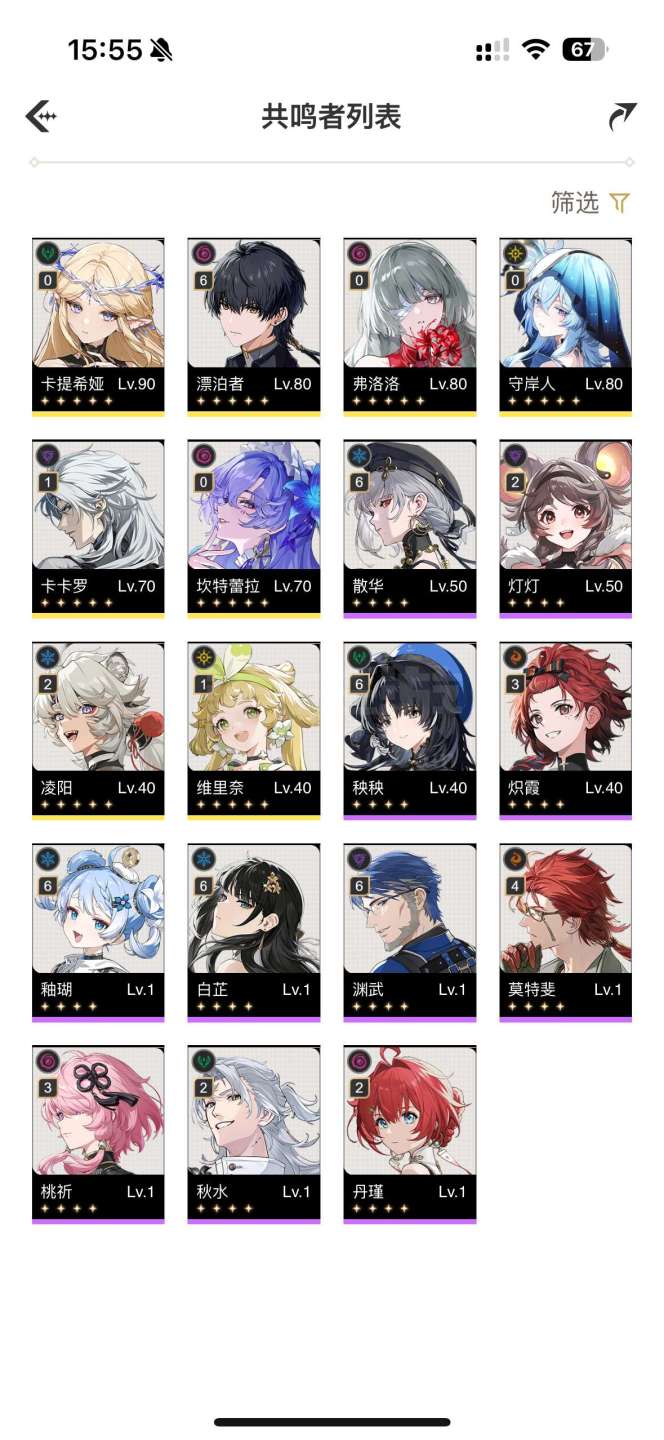Select the 白芷 resonator

click(x=254, y=933)
